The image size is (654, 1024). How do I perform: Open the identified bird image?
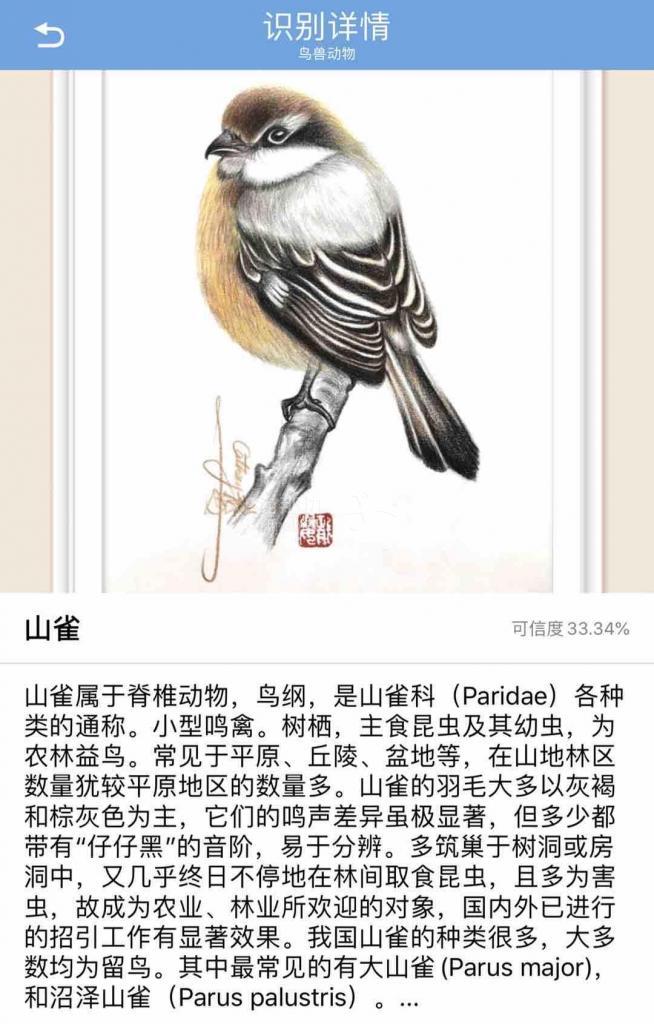click(327, 330)
